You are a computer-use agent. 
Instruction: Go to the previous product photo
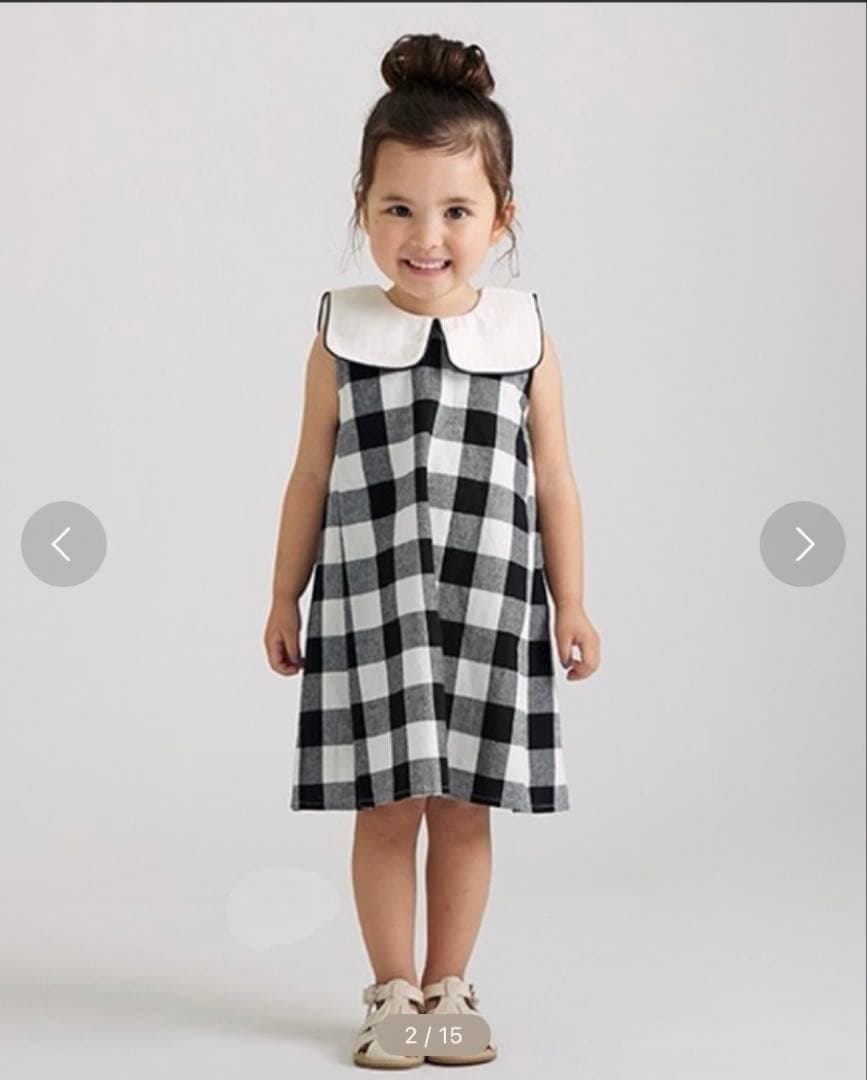(x=63, y=544)
